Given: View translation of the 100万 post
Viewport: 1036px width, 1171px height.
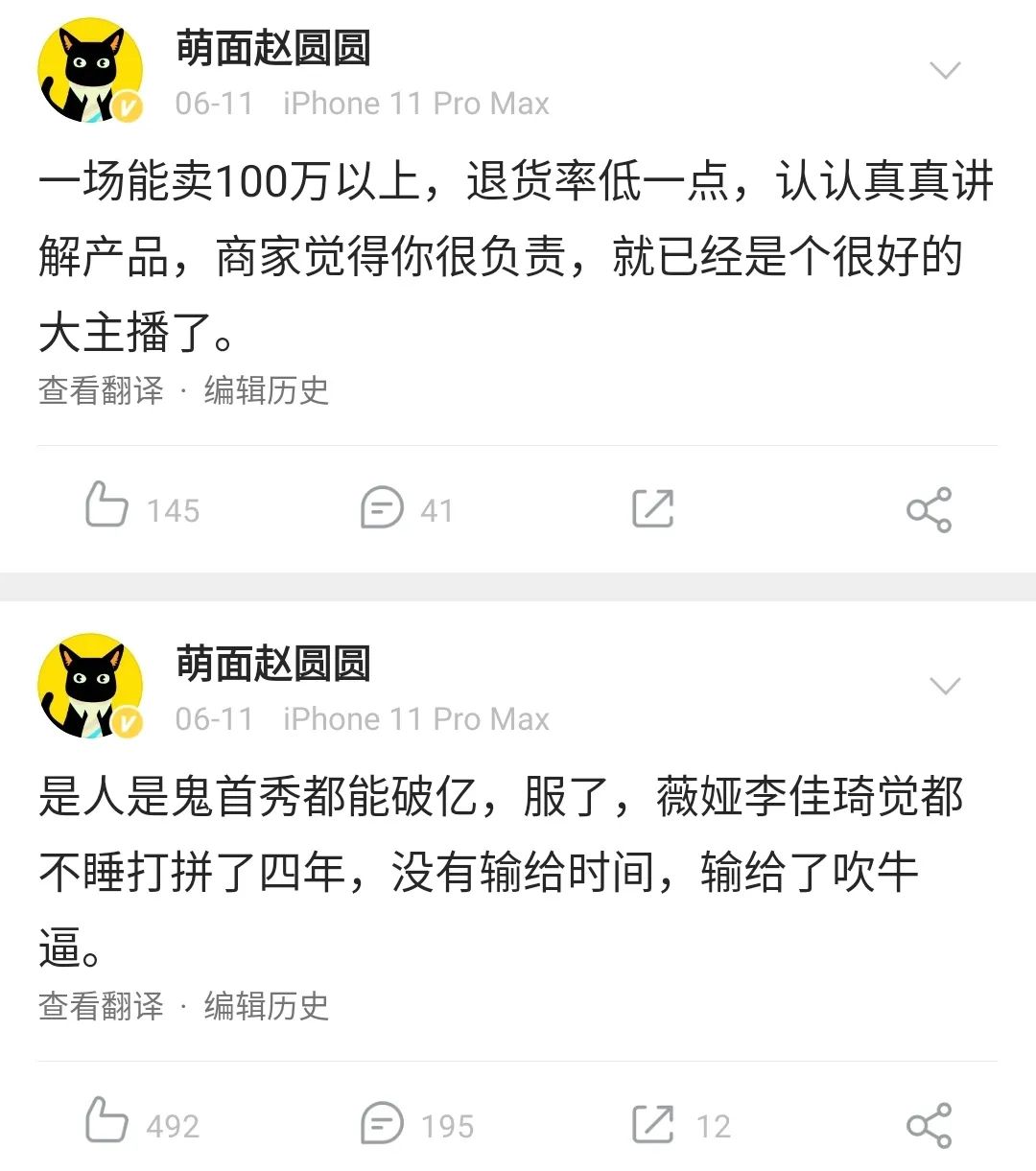Looking at the screenshot, I should [101, 390].
